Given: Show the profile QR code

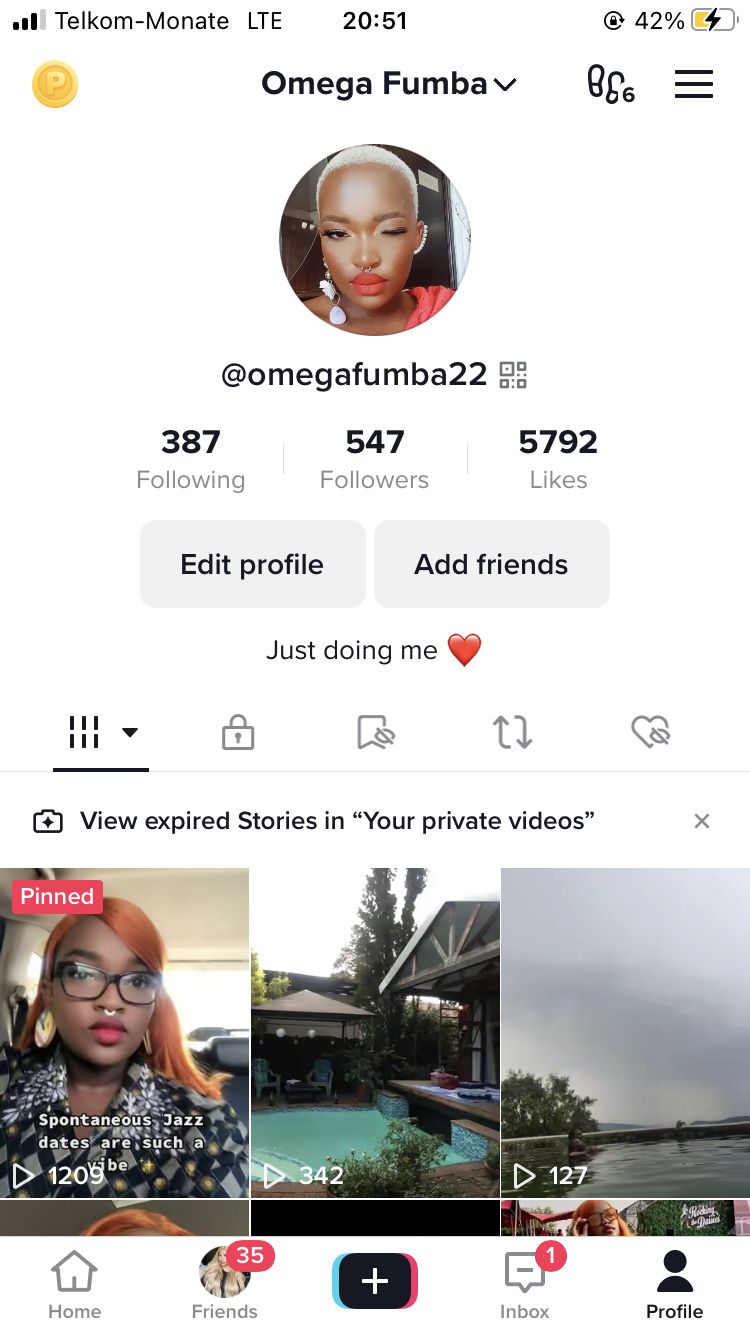Looking at the screenshot, I should click(513, 375).
